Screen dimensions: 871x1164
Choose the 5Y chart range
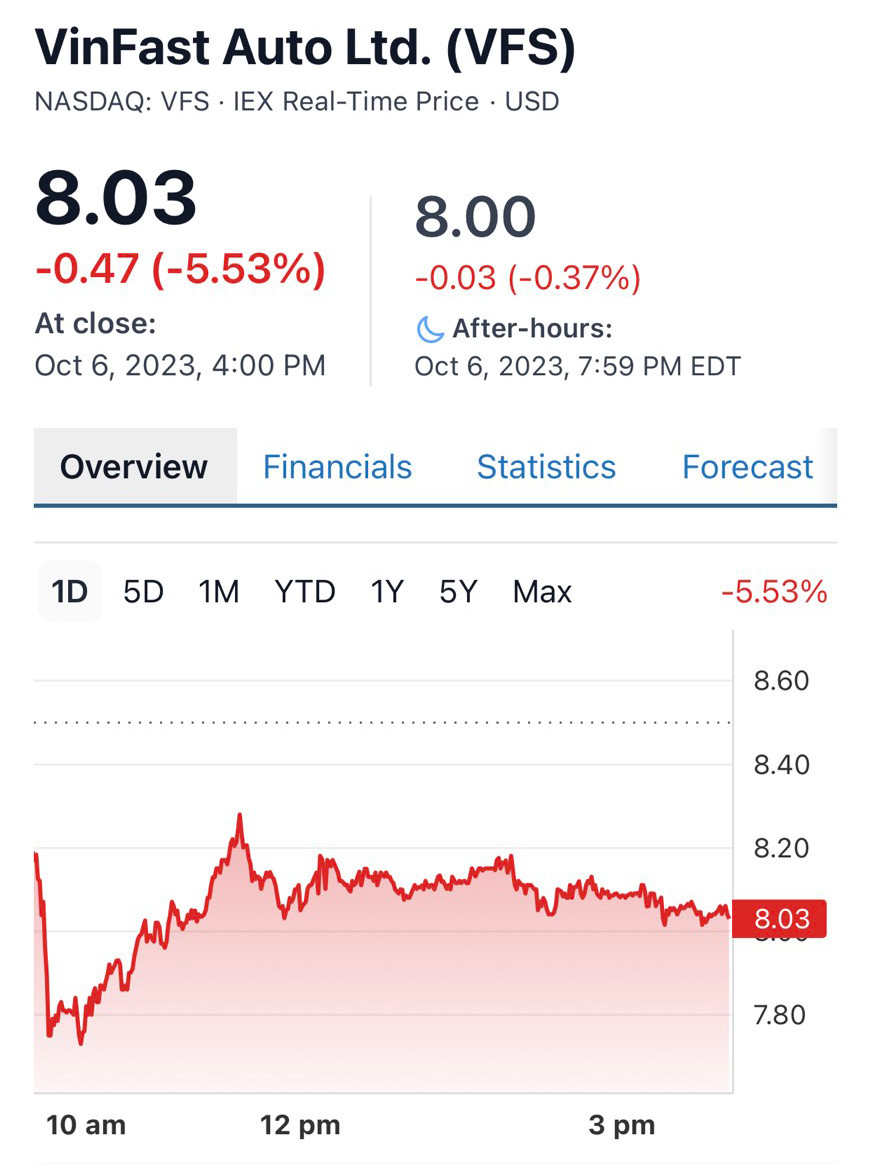(458, 592)
